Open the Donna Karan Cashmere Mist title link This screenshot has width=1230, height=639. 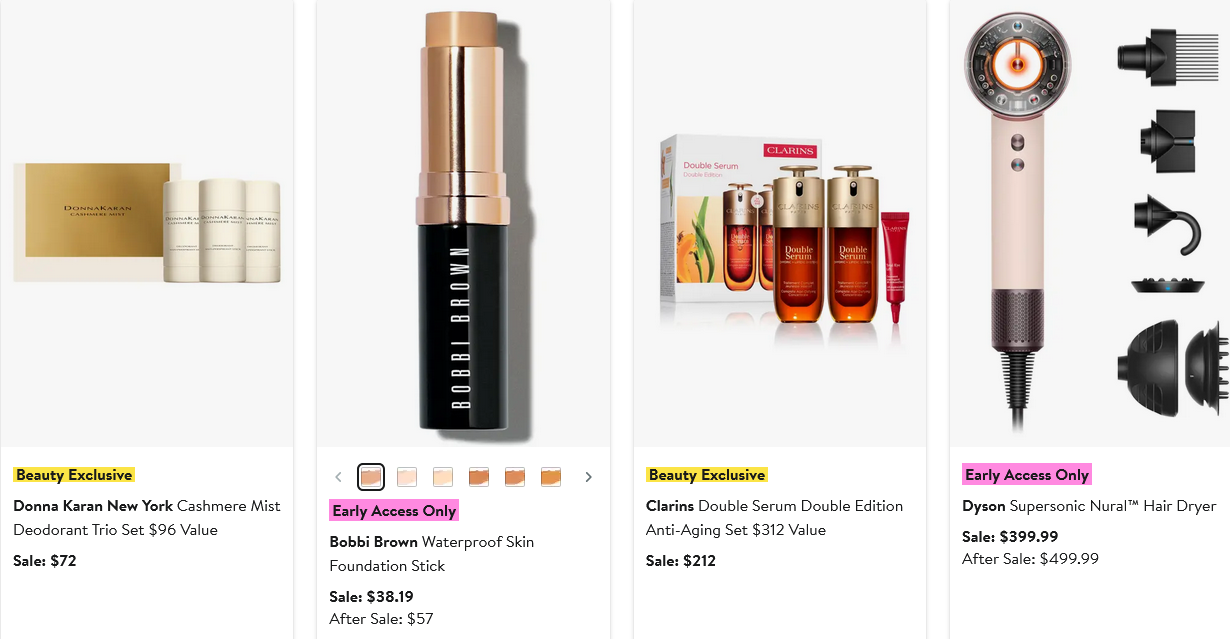coord(147,518)
